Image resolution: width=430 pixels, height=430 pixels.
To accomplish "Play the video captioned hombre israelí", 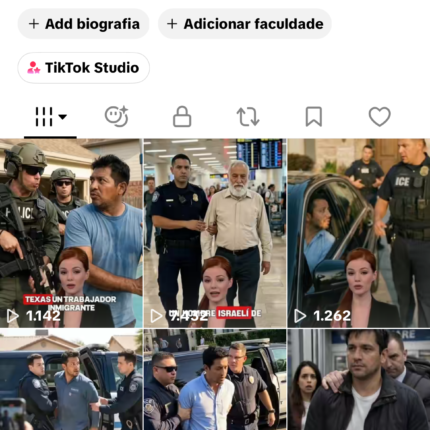I will click(x=215, y=233).
